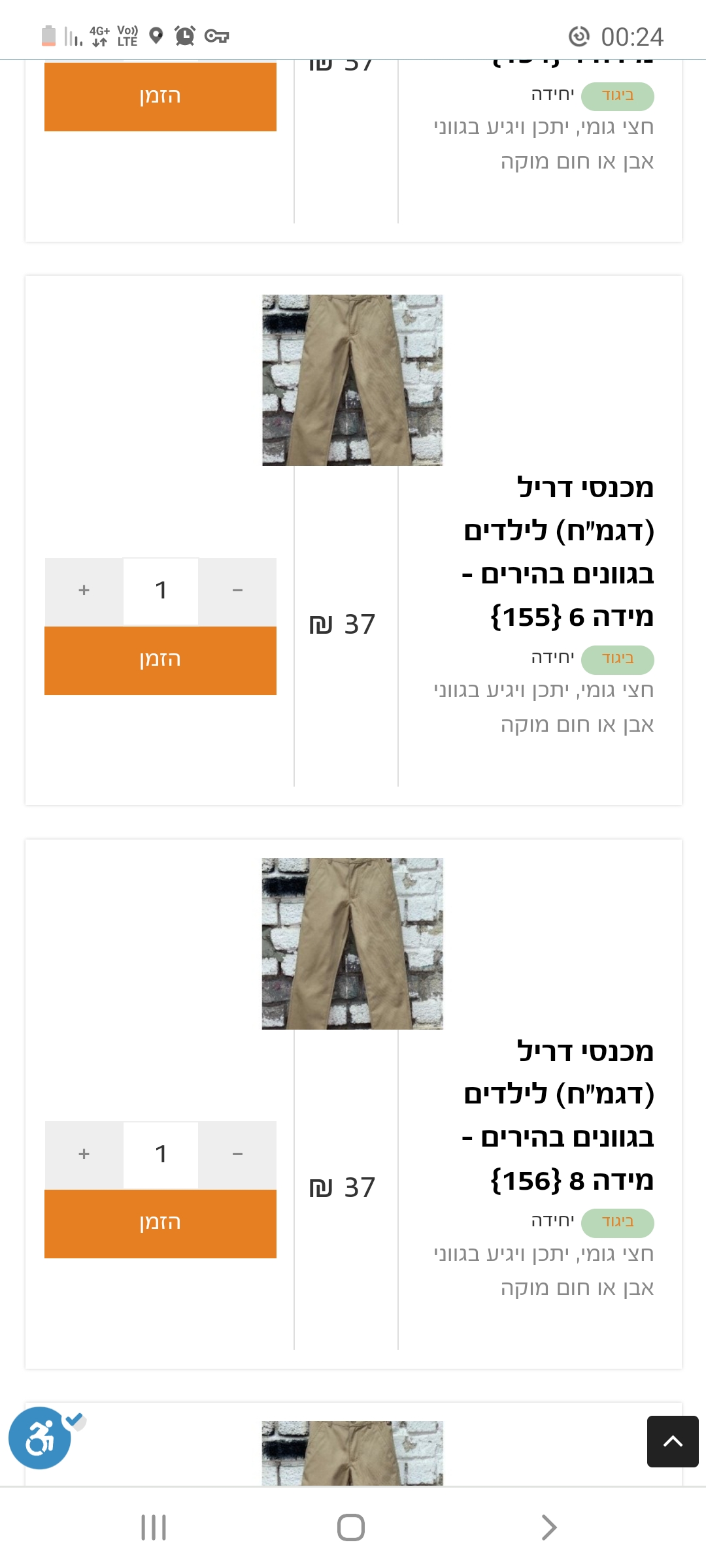Increase quantity for size 6 {155} pants
706x1568 pixels.
coord(84,591)
